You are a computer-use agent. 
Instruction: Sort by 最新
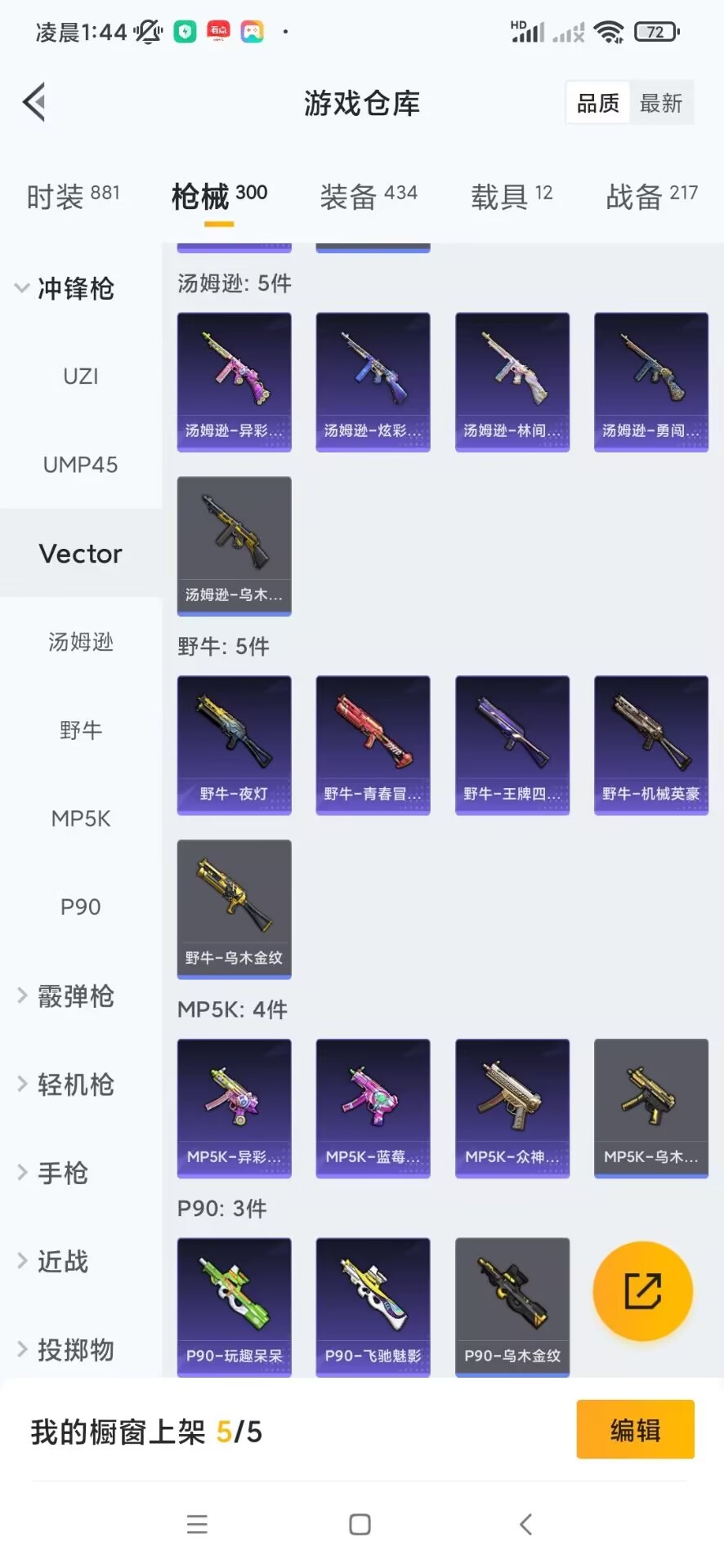click(x=661, y=103)
